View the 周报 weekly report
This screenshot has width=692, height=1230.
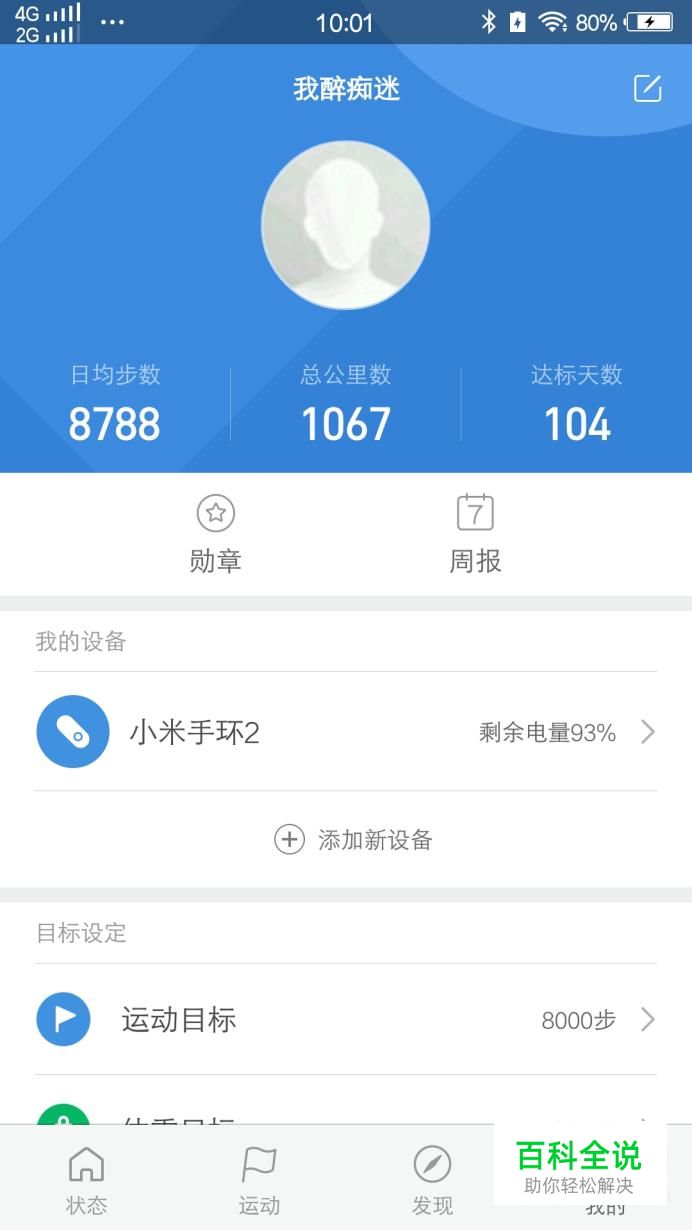point(475,534)
